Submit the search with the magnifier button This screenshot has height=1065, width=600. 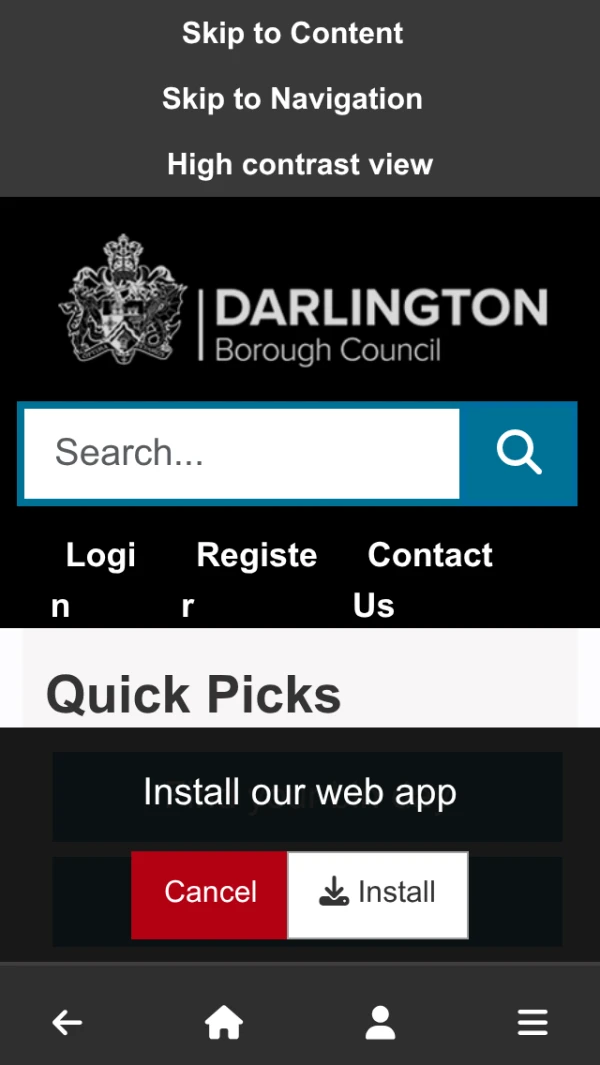(x=518, y=454)
